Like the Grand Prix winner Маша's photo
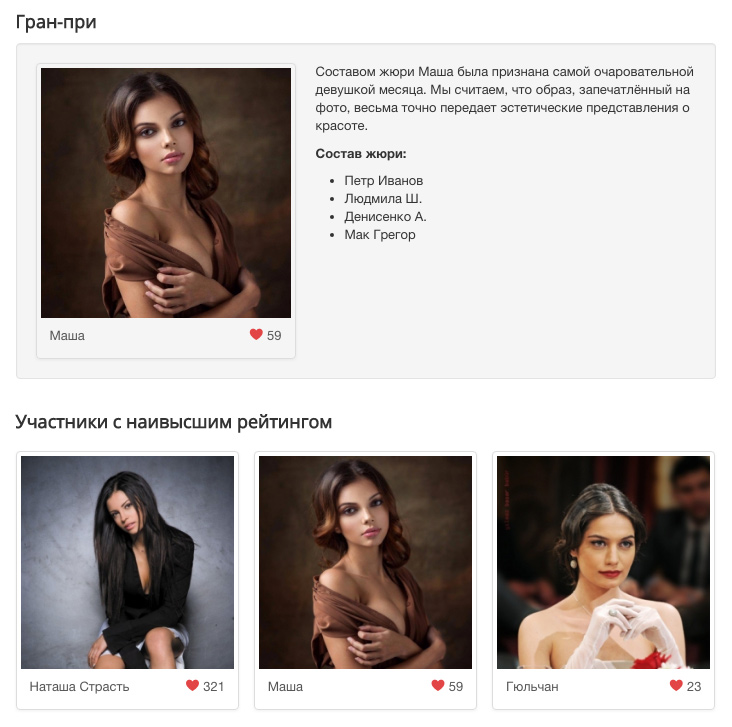Viewport: 732px width, 727px height. pos(256,335)
